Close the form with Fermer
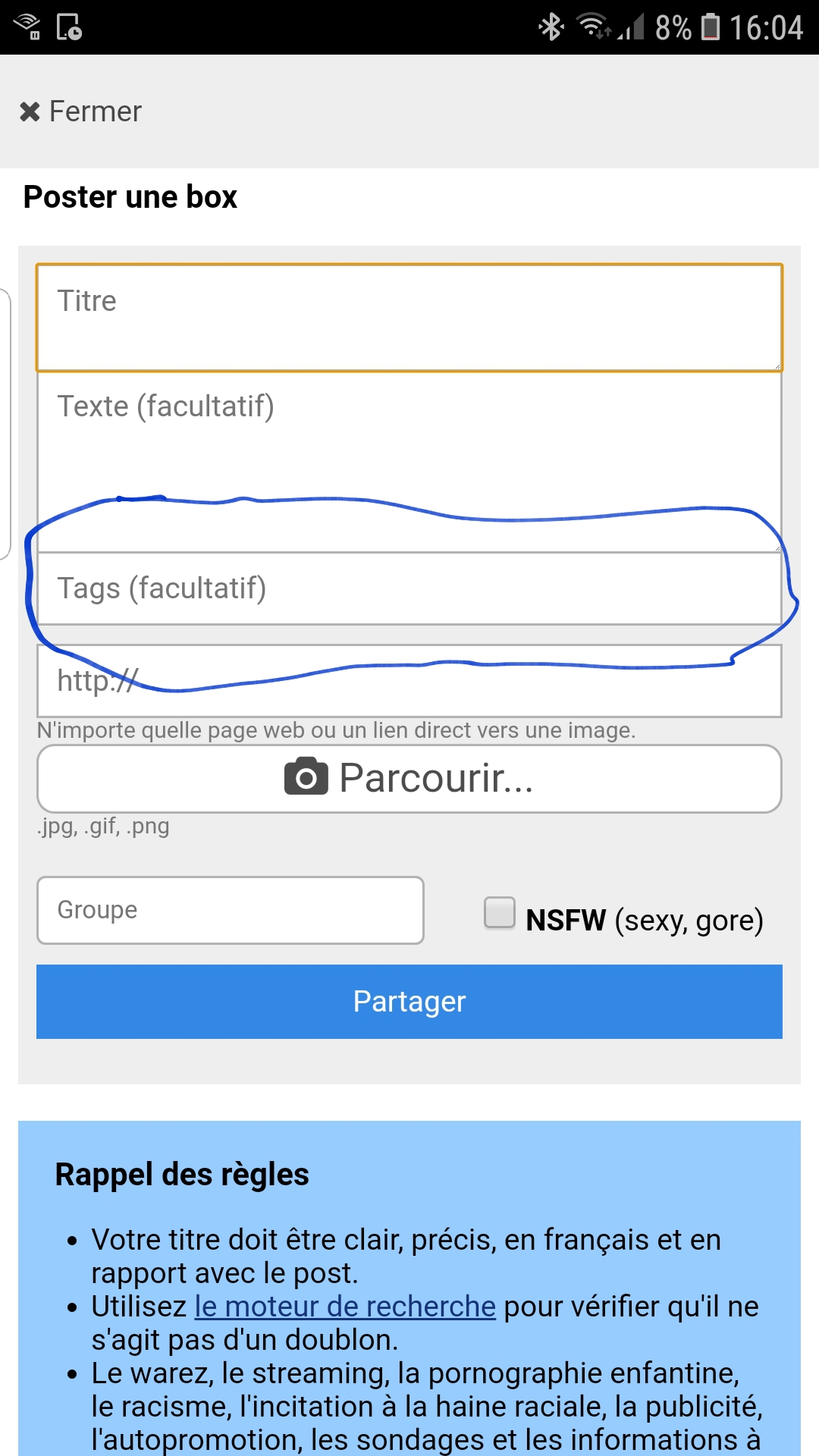This screenshot has width=819, height=1456. (x=80, y=111)
